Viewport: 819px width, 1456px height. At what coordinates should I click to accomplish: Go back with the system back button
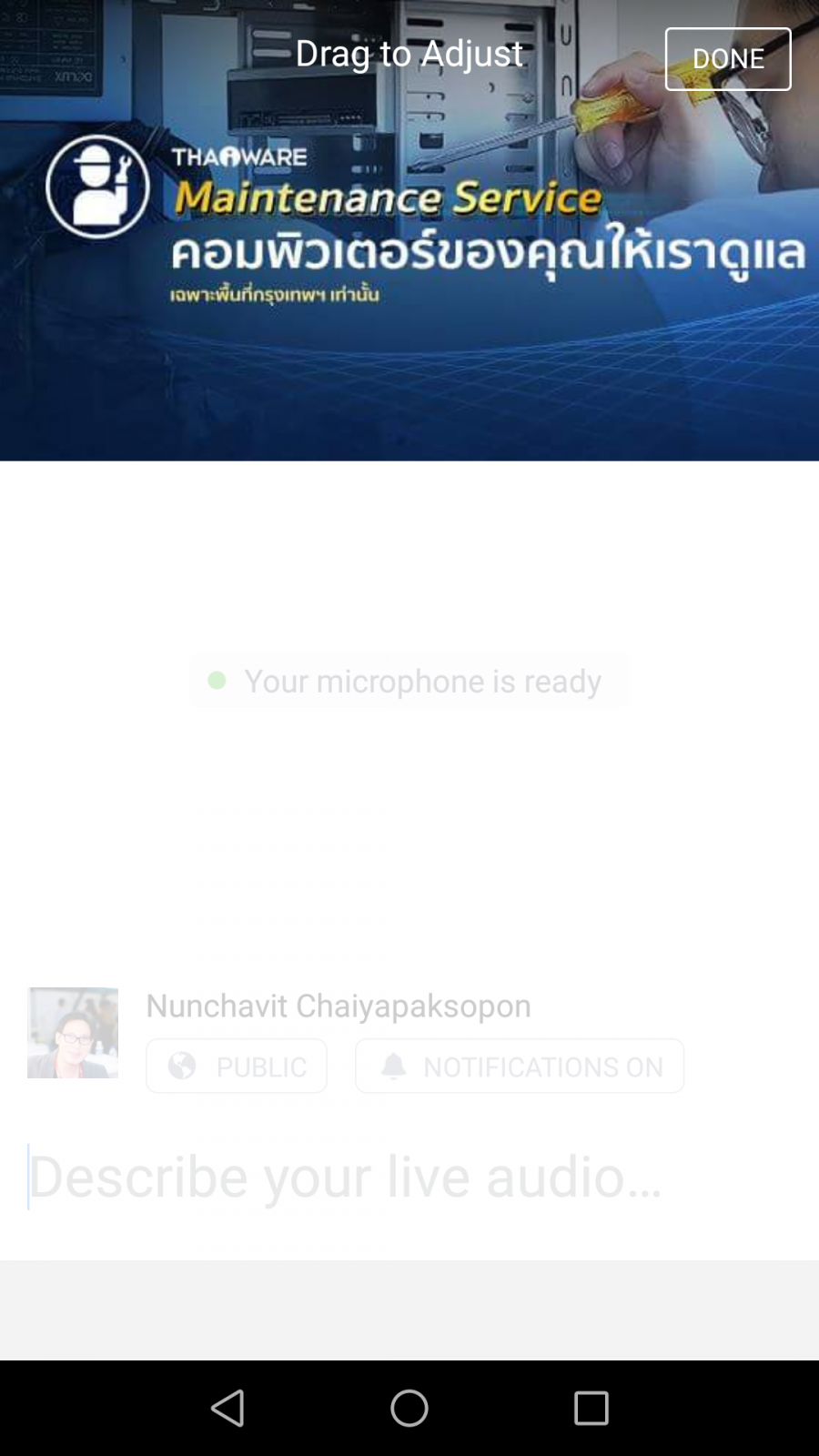[x=227, y=1408]
